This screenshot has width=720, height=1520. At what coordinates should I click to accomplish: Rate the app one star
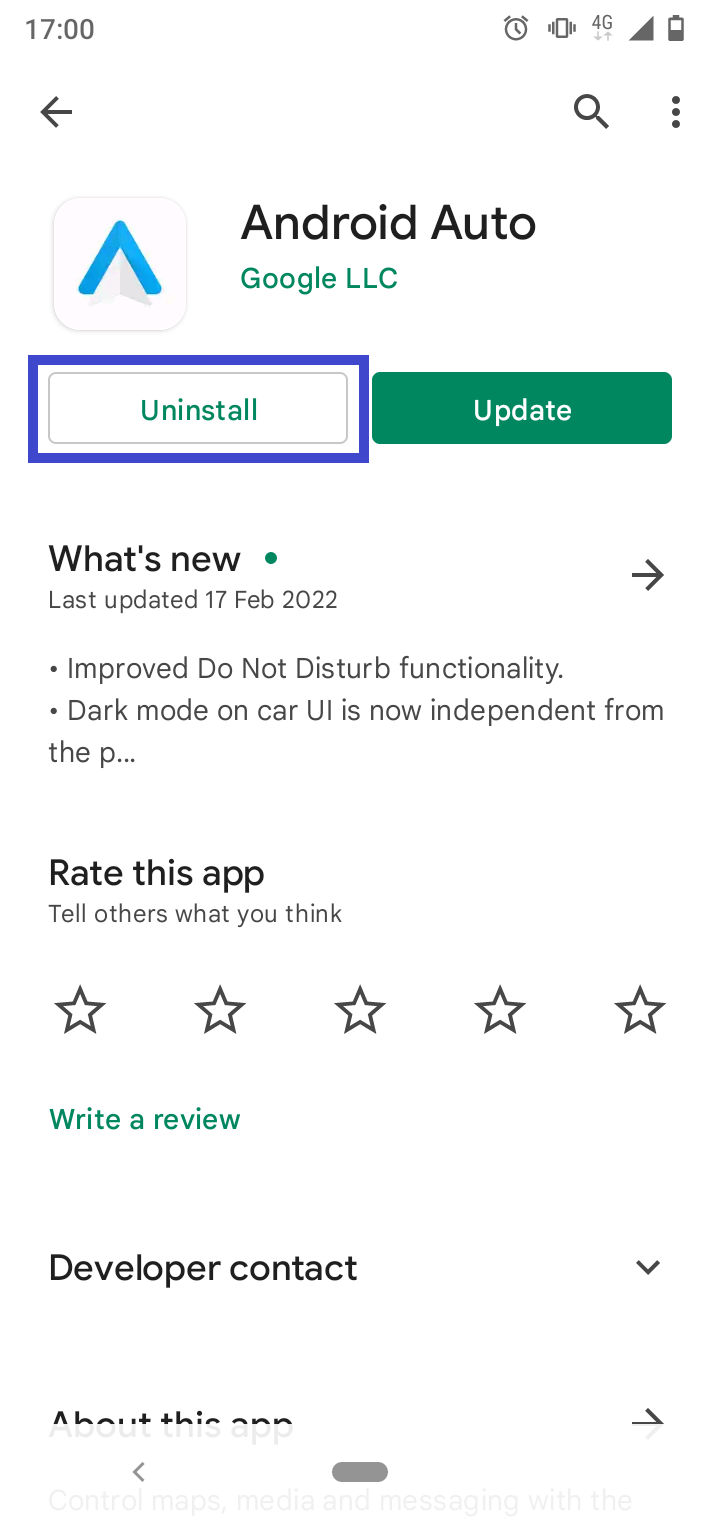80,1010
